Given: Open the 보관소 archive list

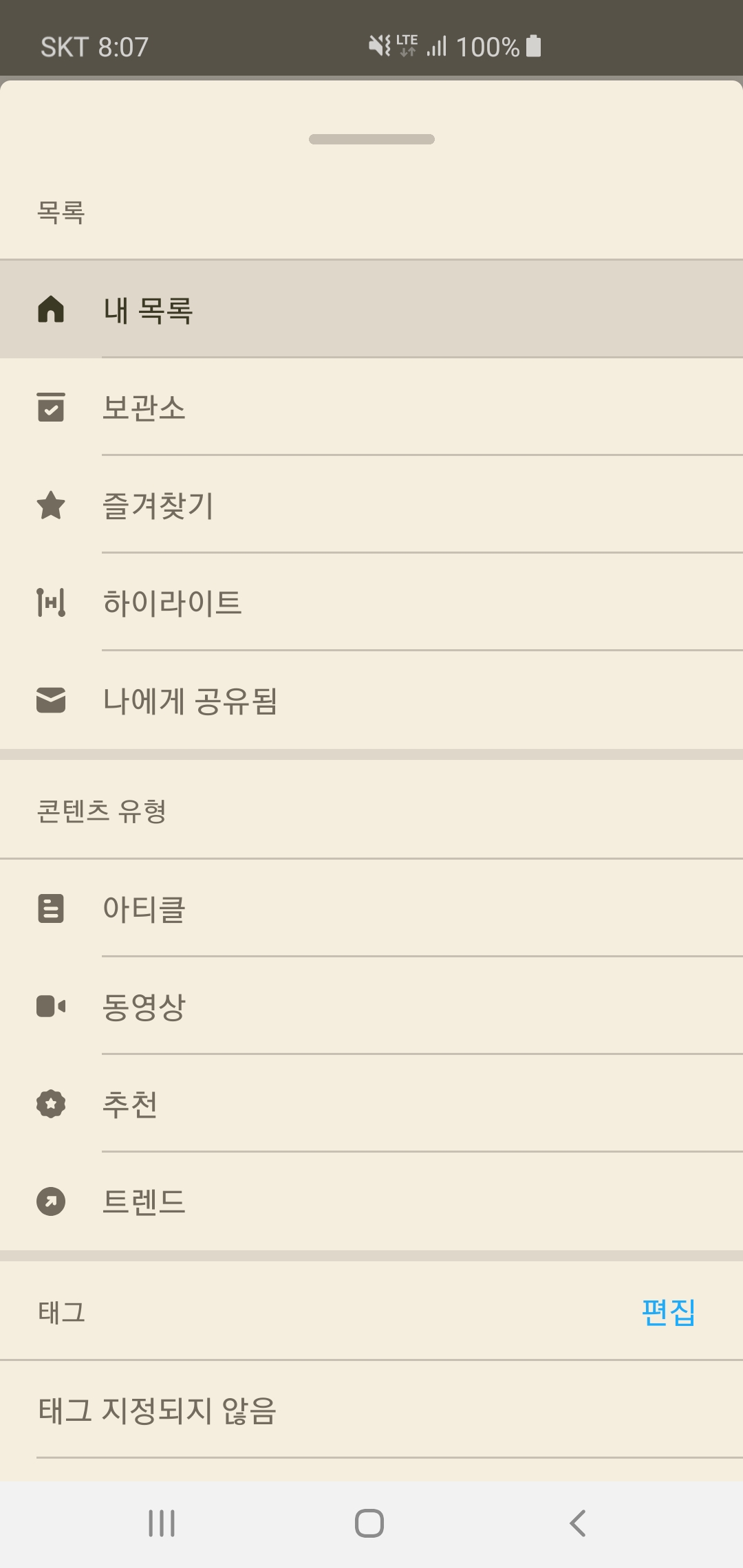Looking at the screenshot, I should click(x=371, y=406).
